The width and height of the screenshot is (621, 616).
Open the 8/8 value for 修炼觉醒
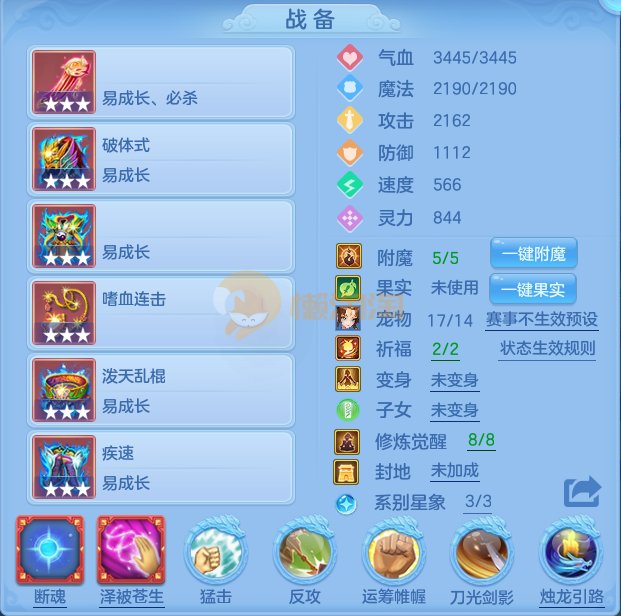481,440
